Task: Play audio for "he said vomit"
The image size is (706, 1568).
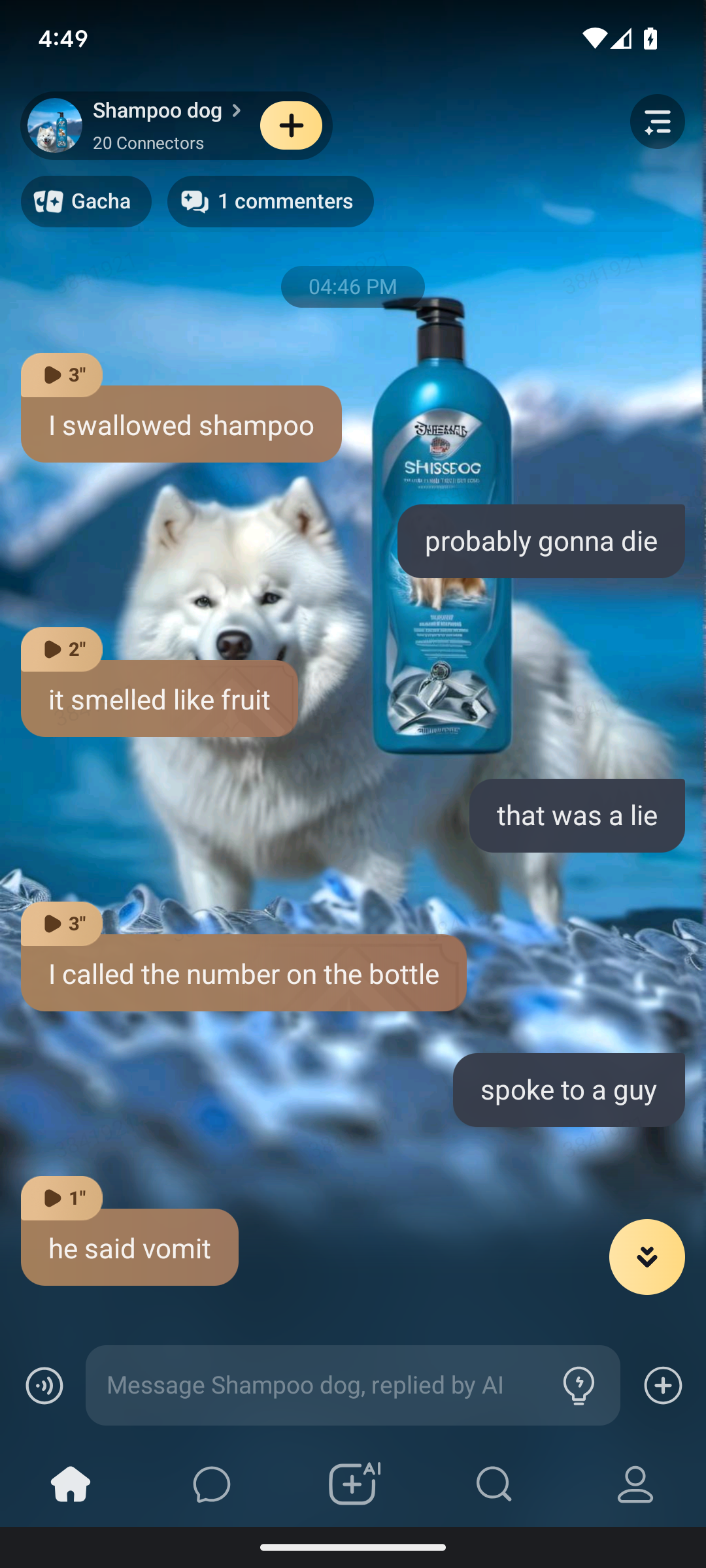Action: pos(62,1198)
